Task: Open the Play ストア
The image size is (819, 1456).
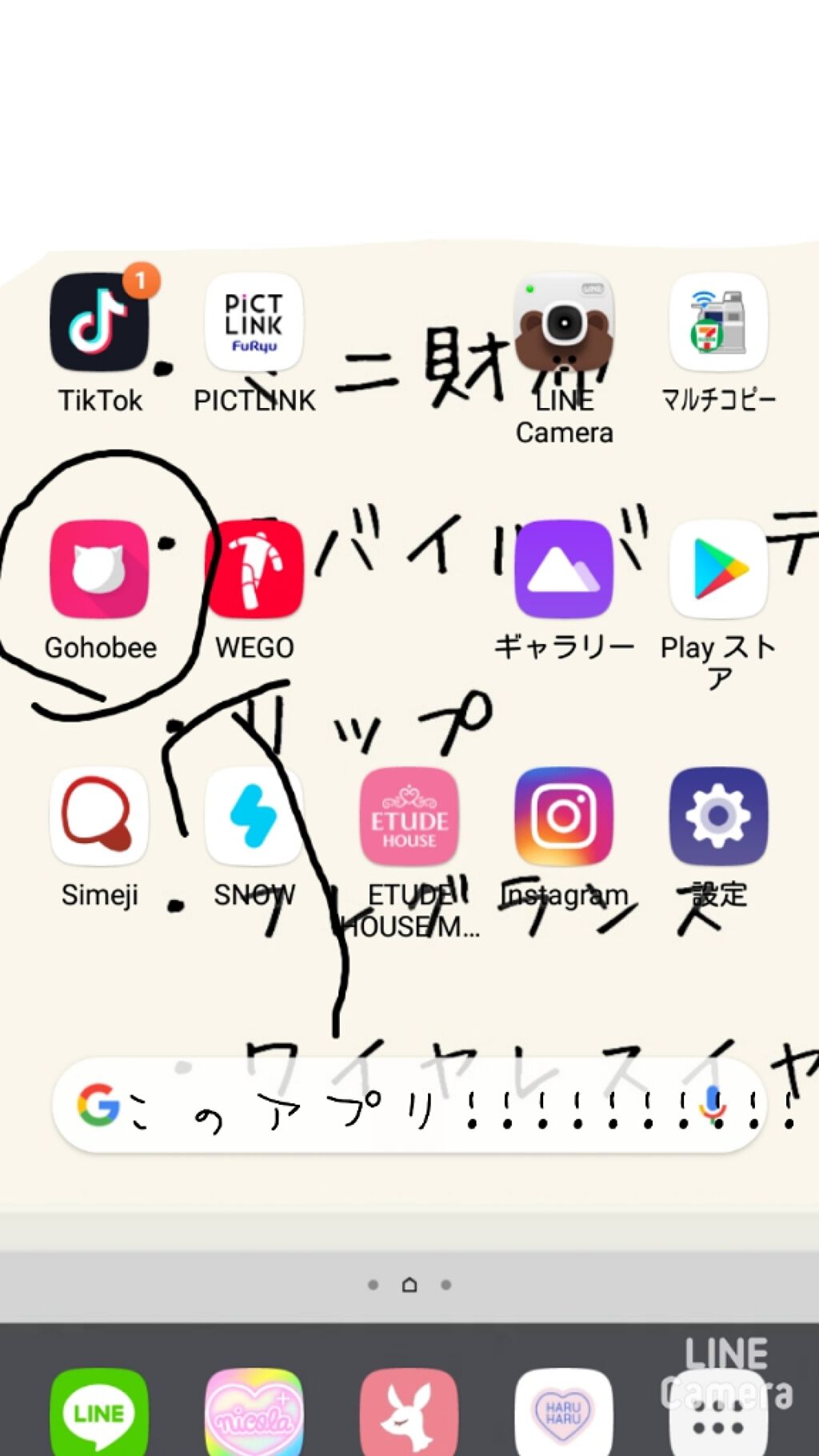Action: coord(717,570)
